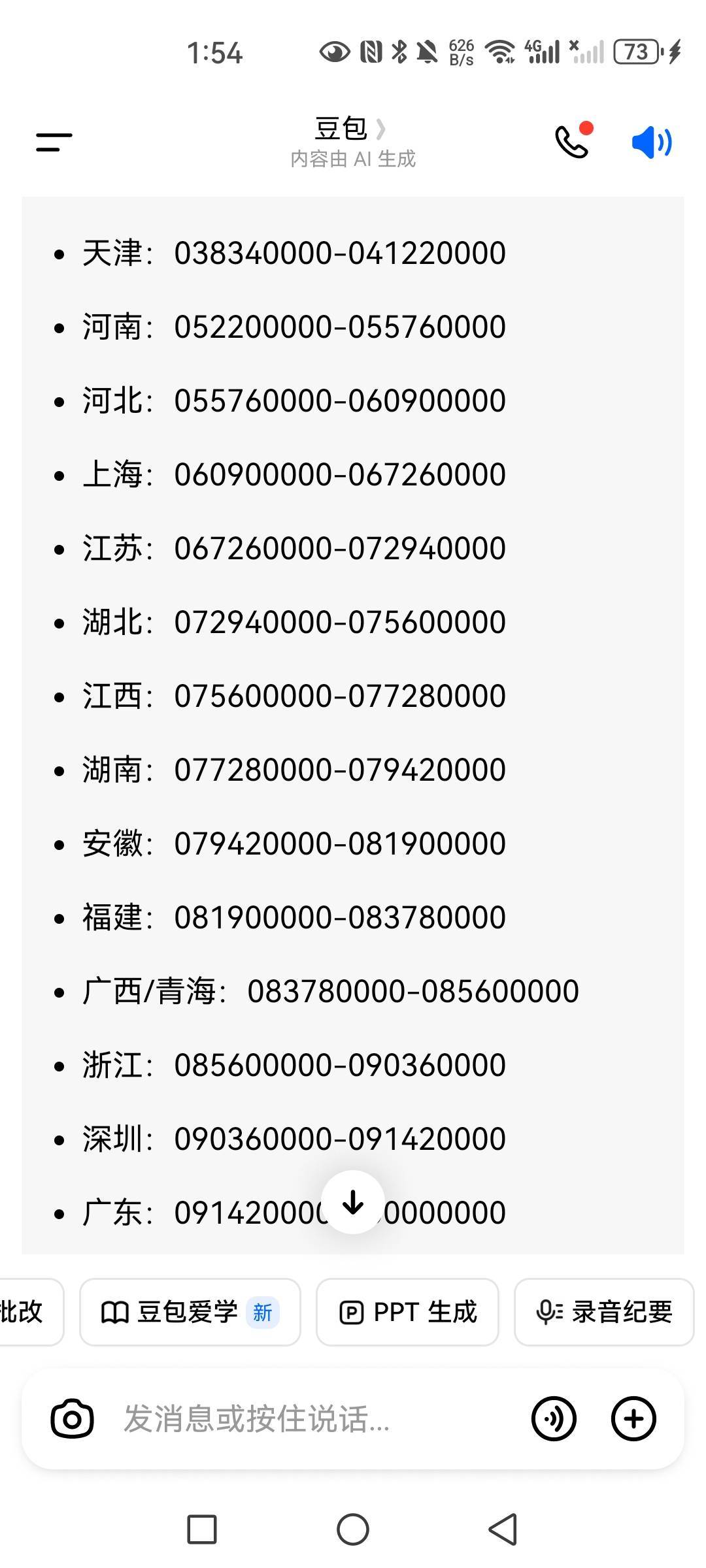Open the side menu drawer
The width and height of the screenshot is (706, 1568).
point(54,142)
